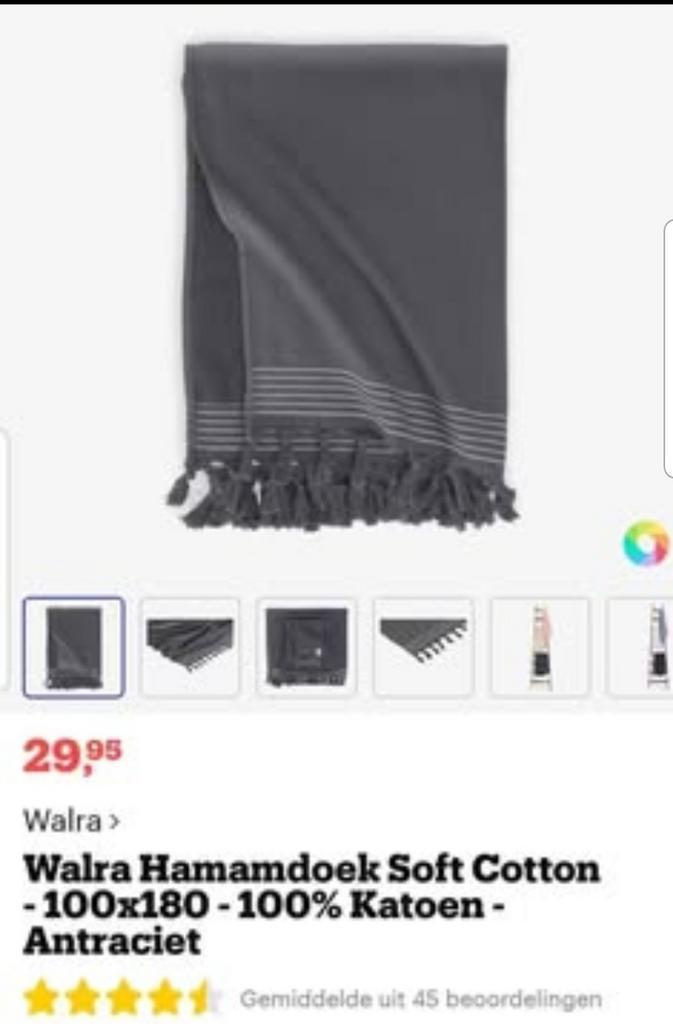
Task: Select the third thumbnail of square-folded towel
Action: click(x=306, y=647)
